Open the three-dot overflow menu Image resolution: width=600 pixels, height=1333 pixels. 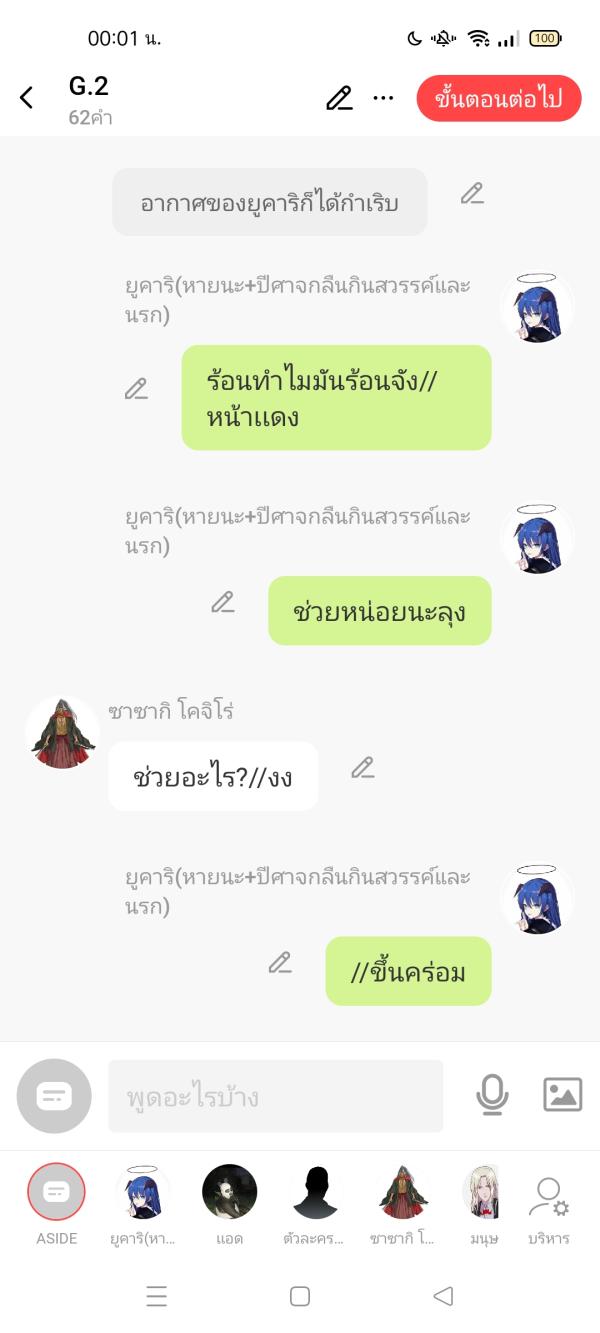(383, 98)
